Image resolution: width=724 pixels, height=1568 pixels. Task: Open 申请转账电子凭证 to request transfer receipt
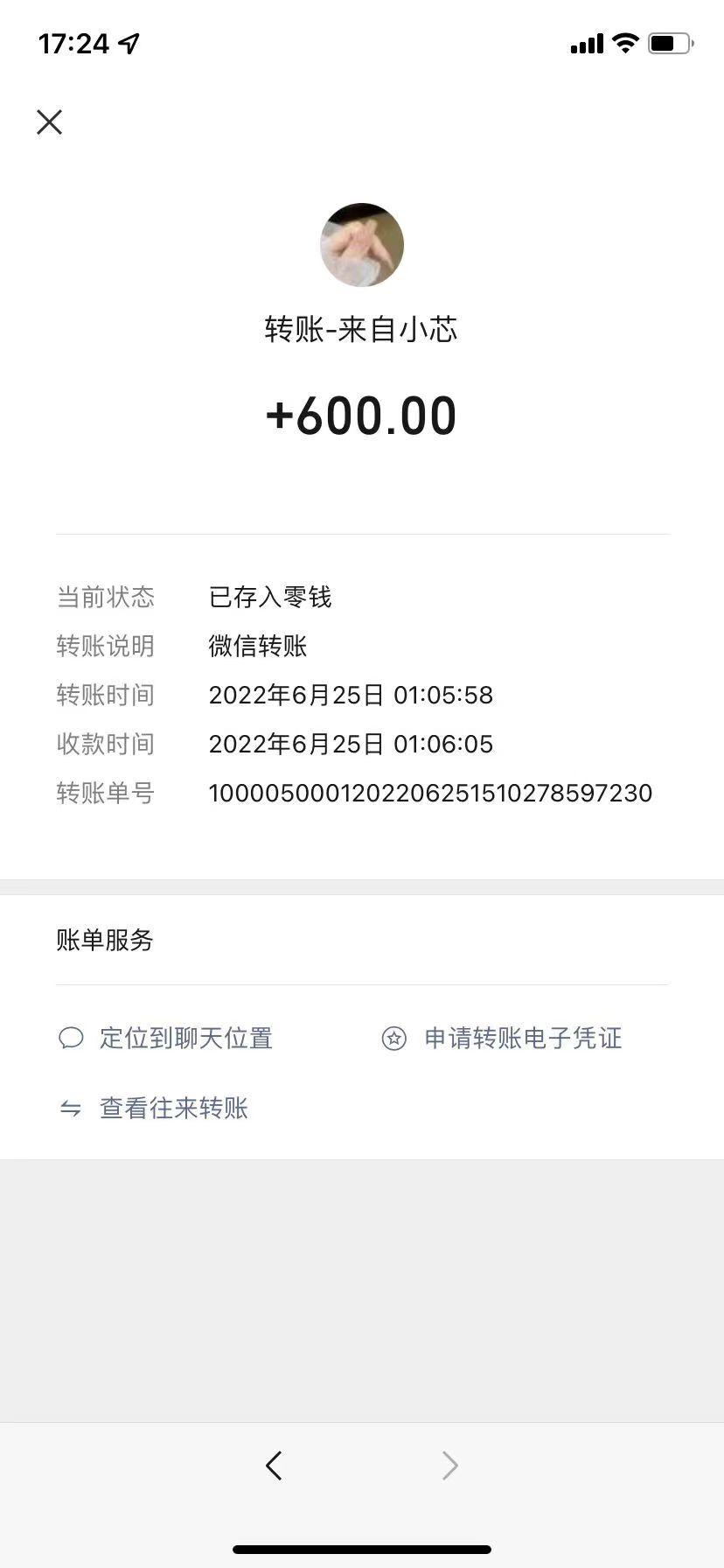522,1039
